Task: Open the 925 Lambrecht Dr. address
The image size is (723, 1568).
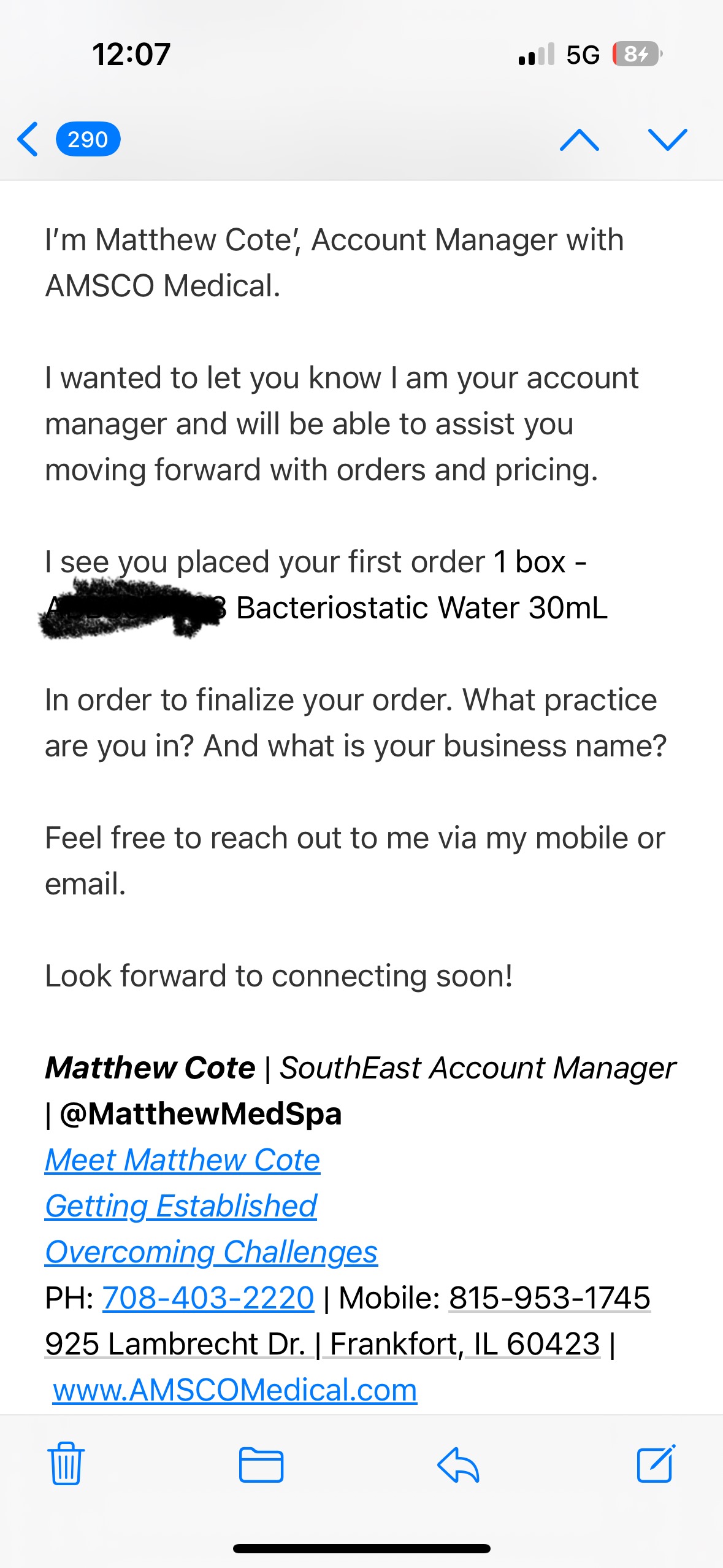Action: (x=323, y=1344)
